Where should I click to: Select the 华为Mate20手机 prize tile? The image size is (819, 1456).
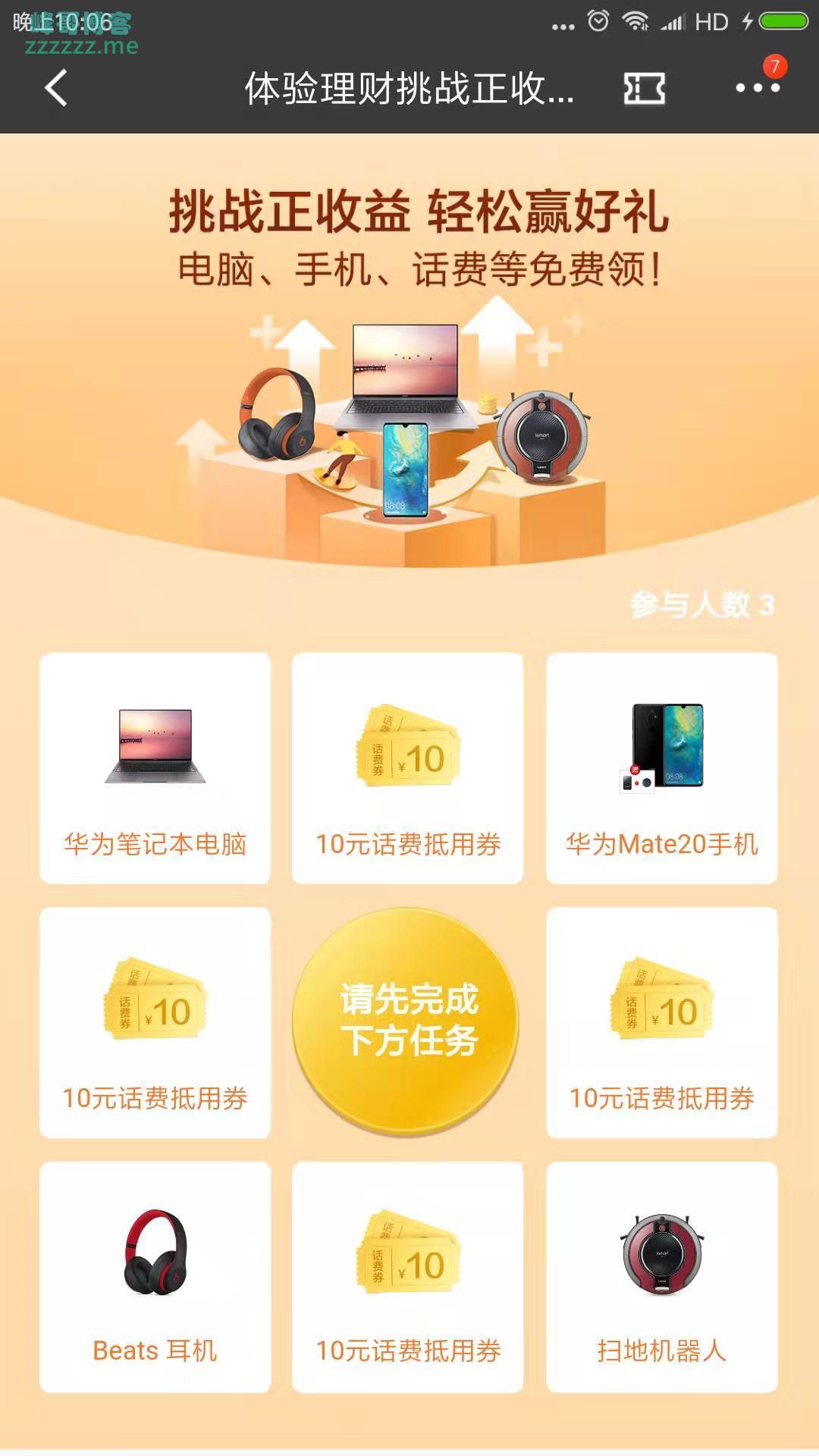pos(661,768)
